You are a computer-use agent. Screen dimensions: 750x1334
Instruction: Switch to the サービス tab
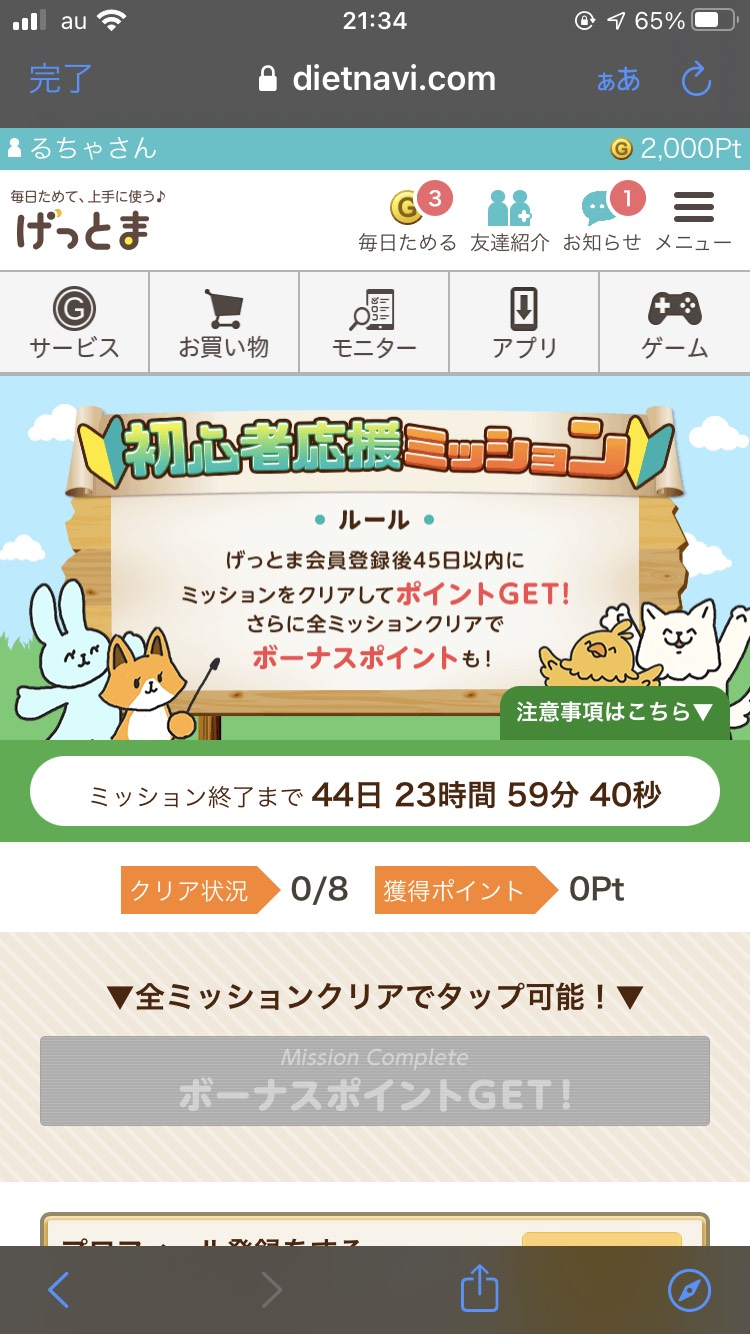[x=74, y=322]
